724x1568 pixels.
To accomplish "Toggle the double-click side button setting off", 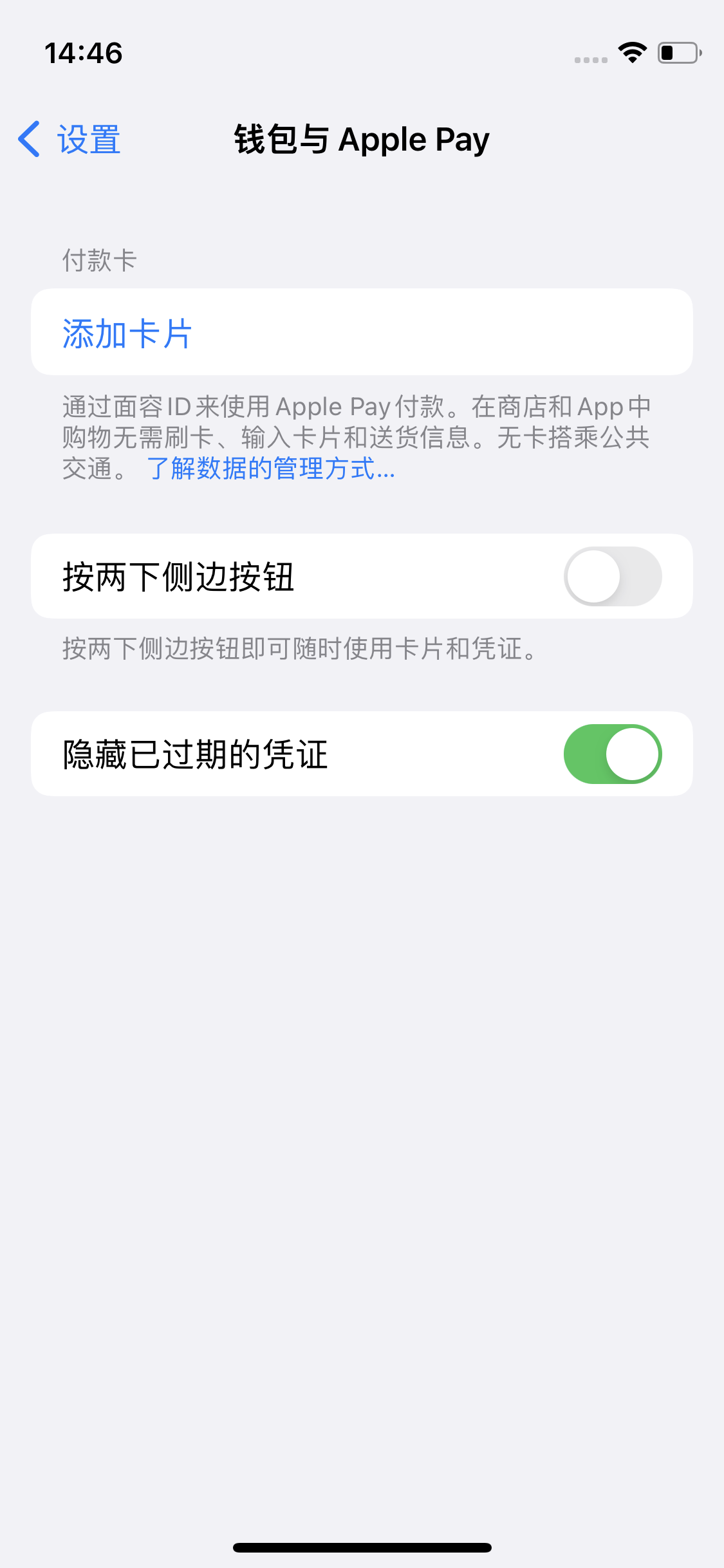I will [612, 576].
